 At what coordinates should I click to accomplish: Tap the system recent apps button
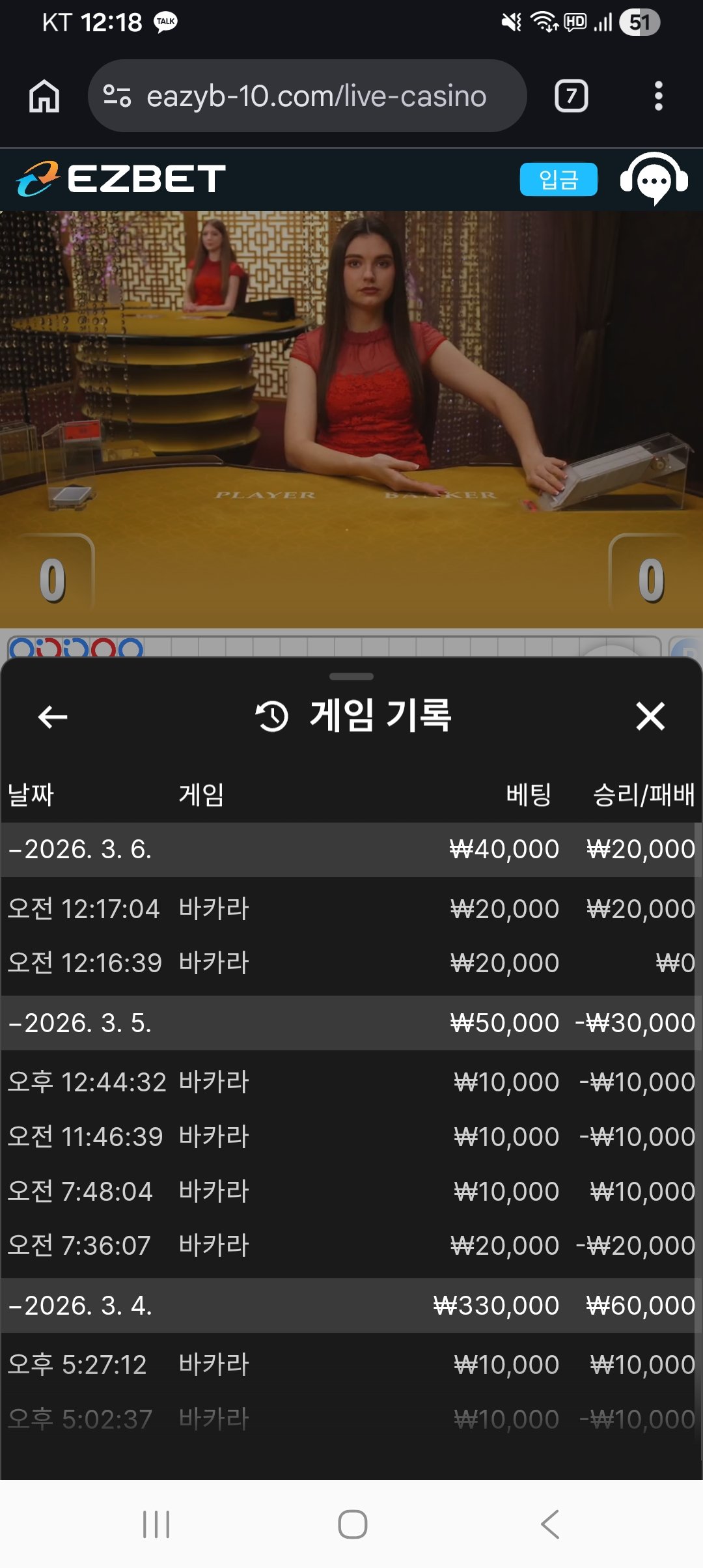[156, 1524]
